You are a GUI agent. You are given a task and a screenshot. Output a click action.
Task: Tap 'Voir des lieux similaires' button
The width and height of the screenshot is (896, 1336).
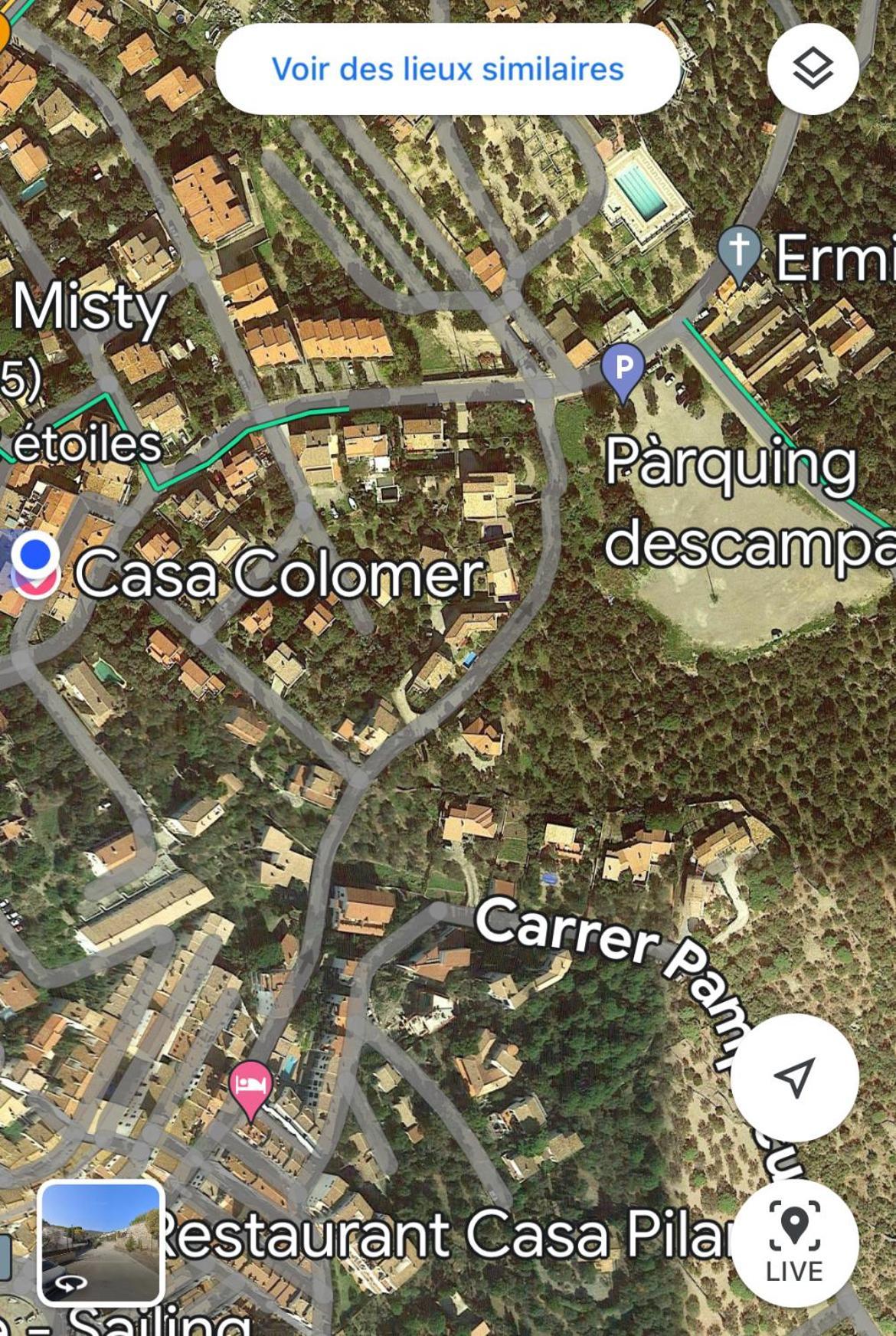point(448,69)
